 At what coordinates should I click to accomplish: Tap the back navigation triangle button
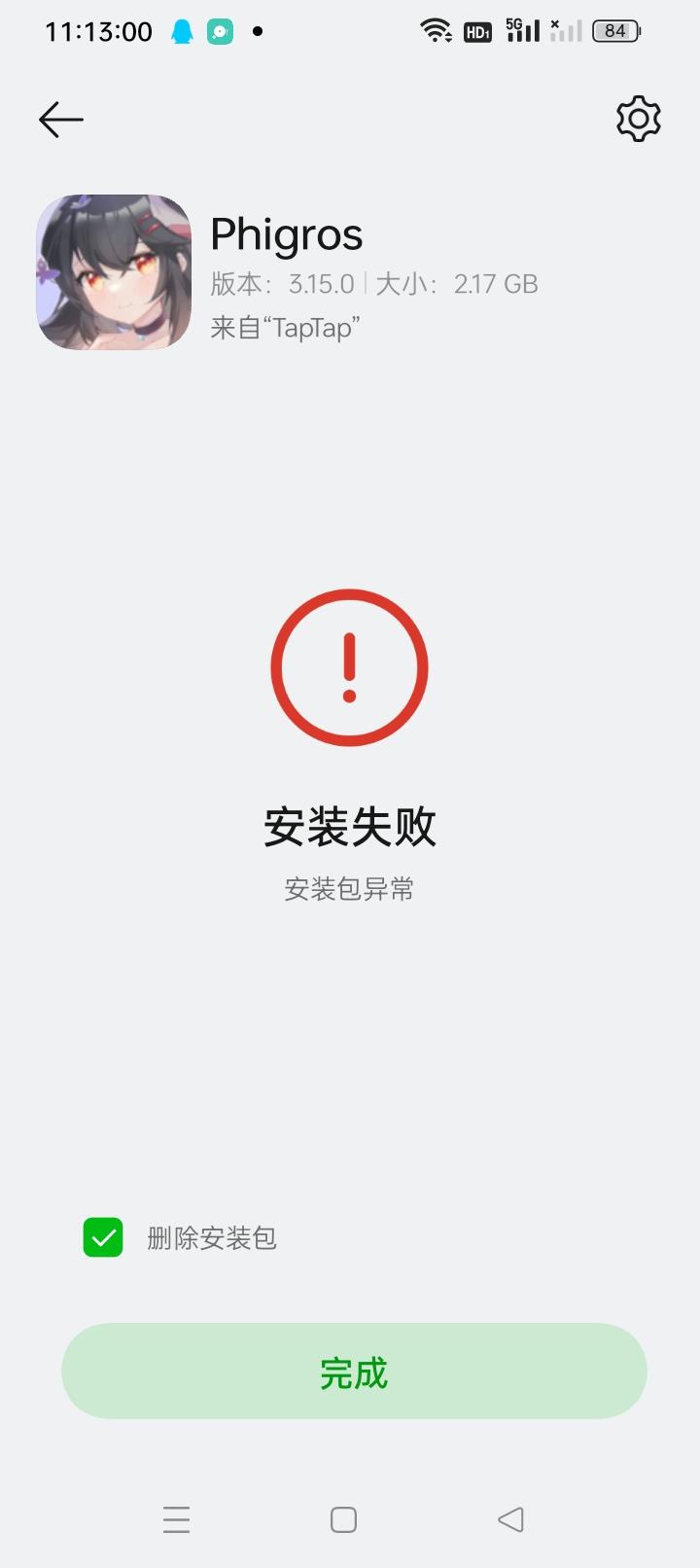tap(511, 1518)
